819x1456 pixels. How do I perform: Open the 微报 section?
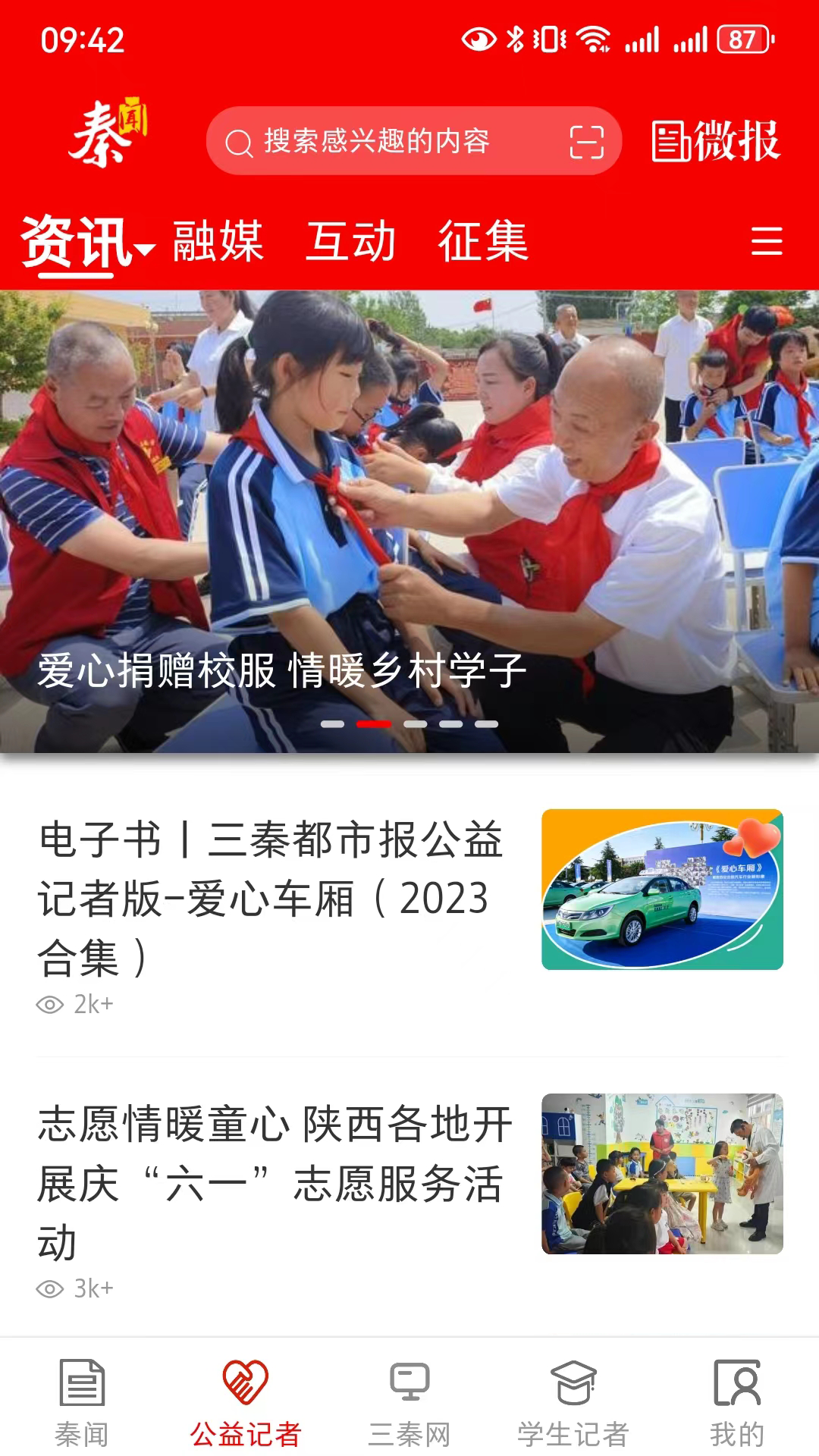click(715, 141)
